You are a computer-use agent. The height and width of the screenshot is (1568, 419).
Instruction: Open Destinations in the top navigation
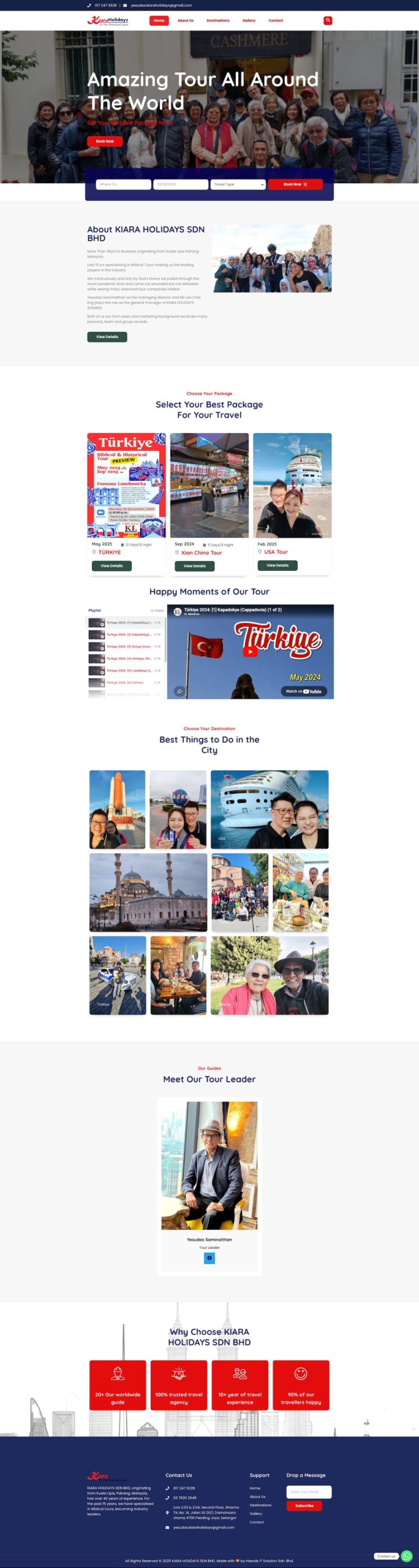(218, 21)
